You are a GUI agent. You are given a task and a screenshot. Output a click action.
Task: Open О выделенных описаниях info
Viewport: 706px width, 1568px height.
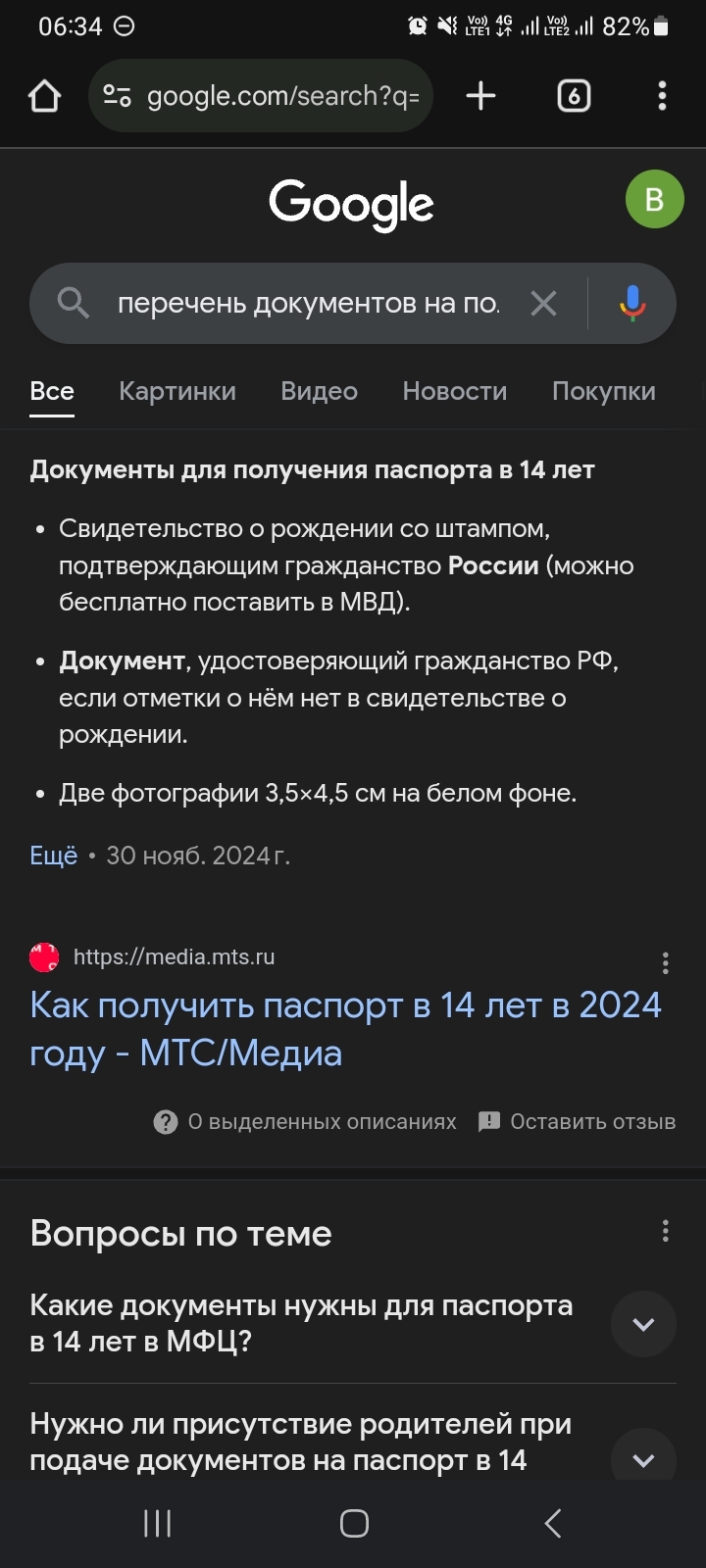pos(306,1121)
